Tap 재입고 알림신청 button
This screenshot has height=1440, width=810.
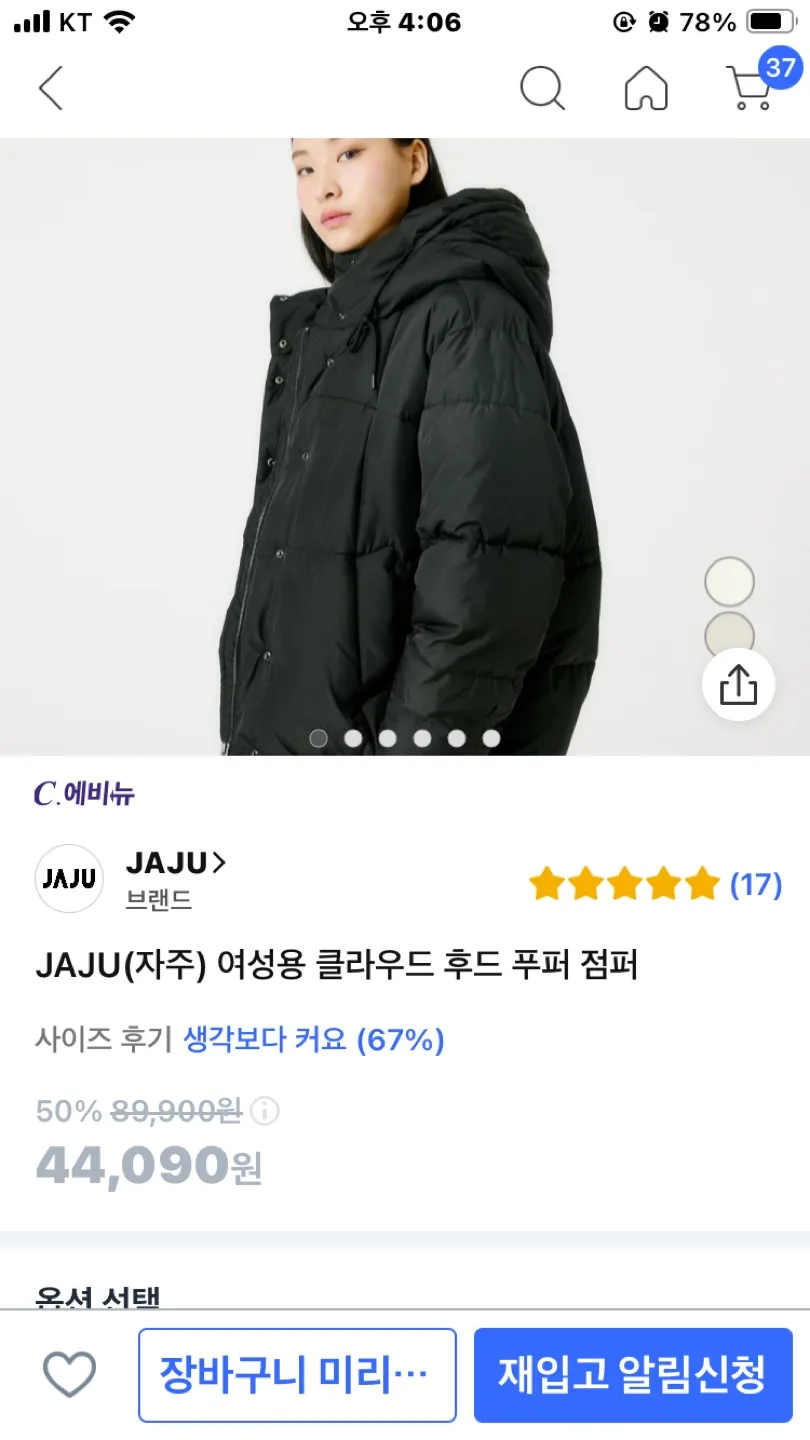point(633,1375)
